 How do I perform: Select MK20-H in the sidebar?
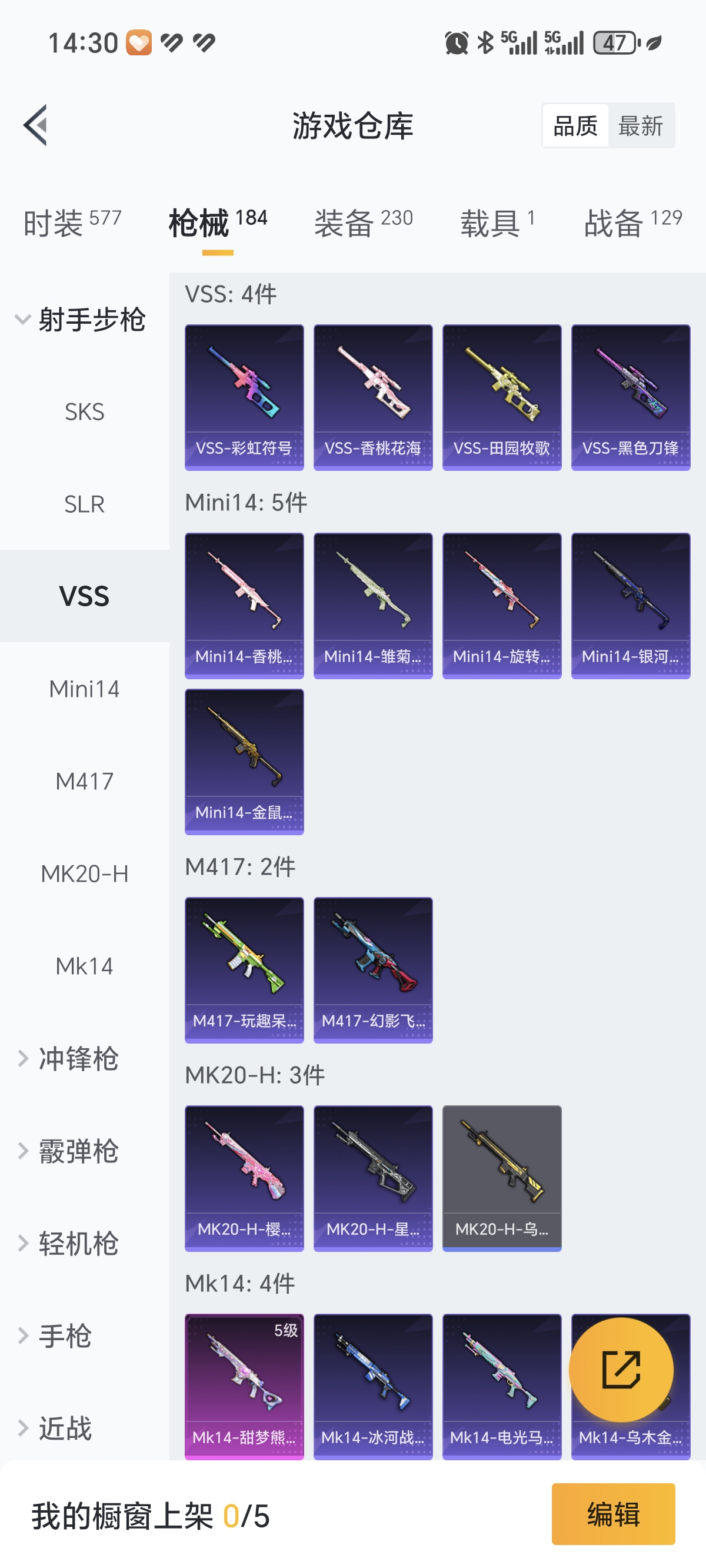tap(84, 873)
